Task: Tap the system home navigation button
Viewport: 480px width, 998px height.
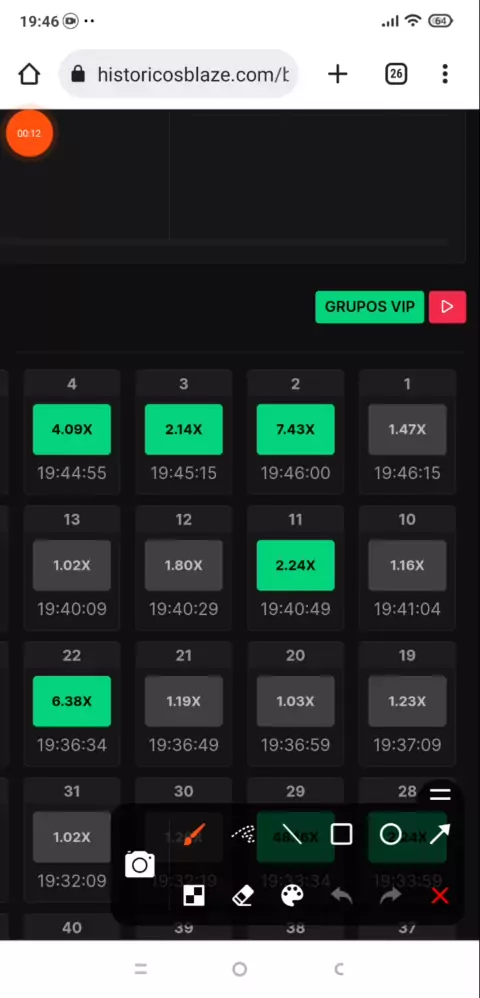Action: (239, 969)
